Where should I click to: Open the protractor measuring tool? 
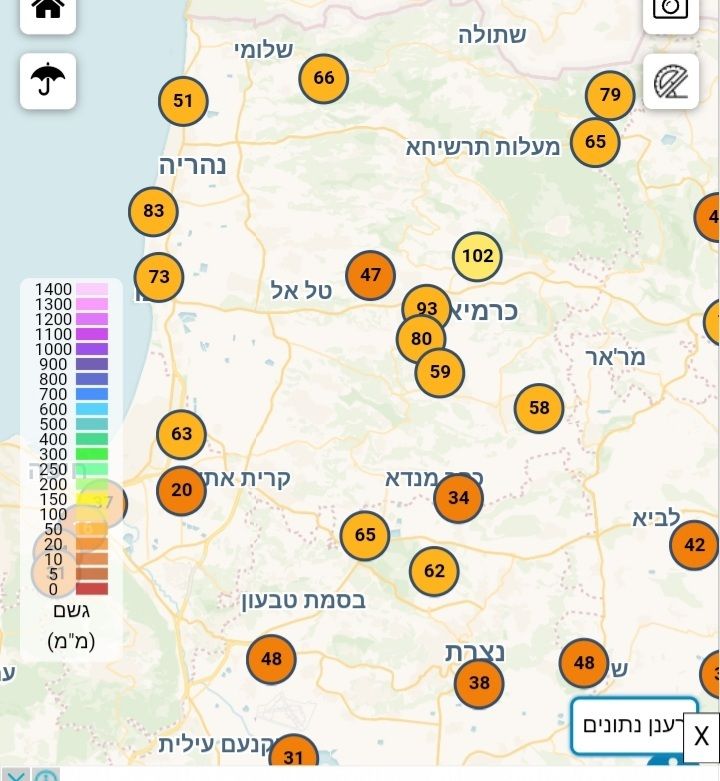click(x=670, y=81)
